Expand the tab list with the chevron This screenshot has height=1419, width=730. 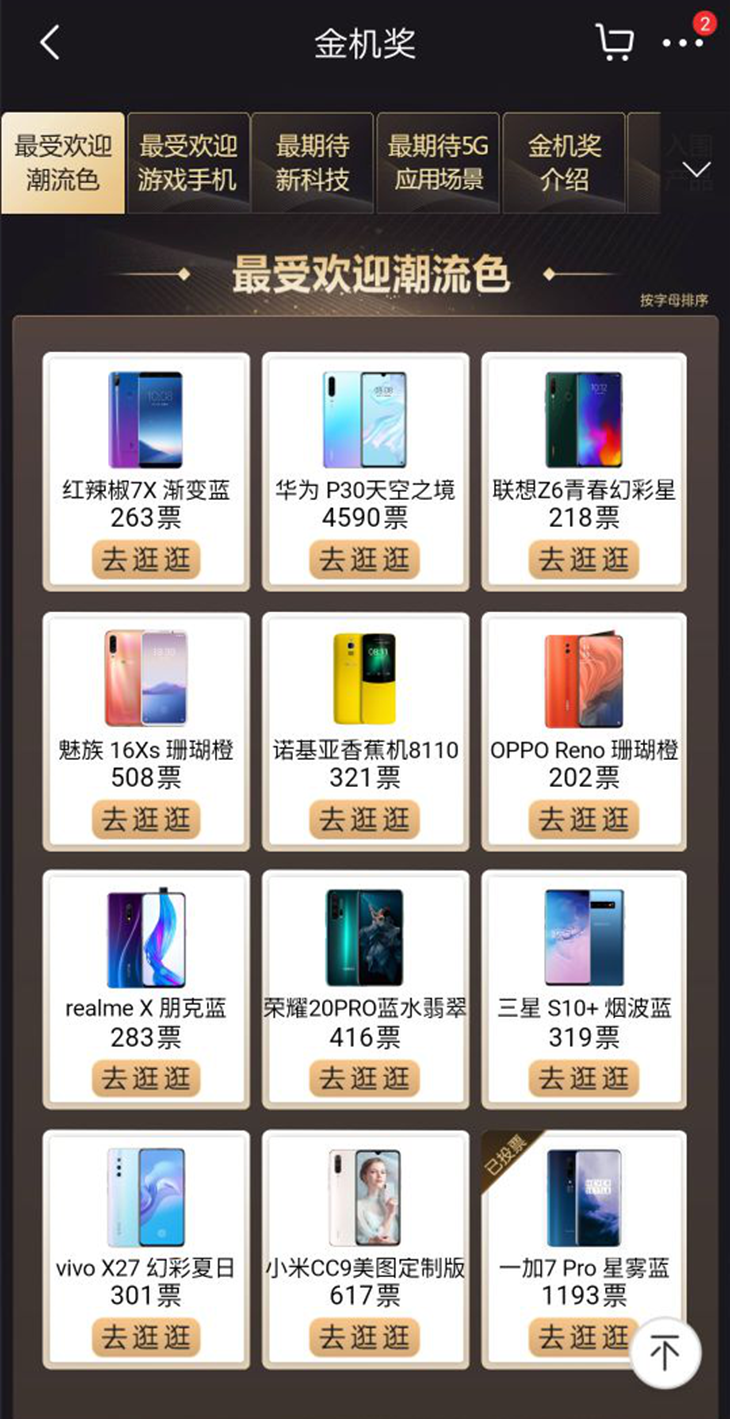[696, 170]
